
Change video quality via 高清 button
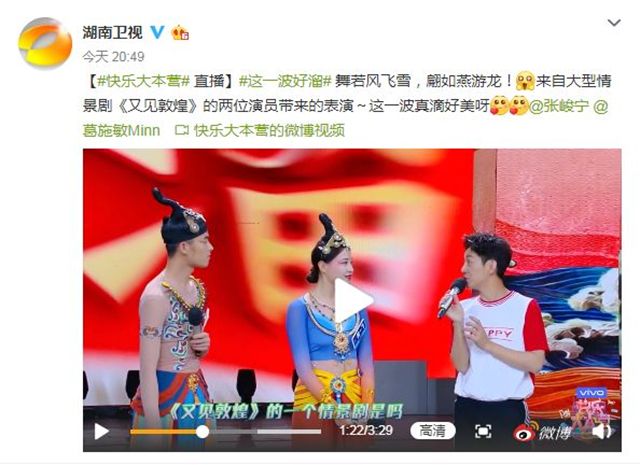[431, 431]
